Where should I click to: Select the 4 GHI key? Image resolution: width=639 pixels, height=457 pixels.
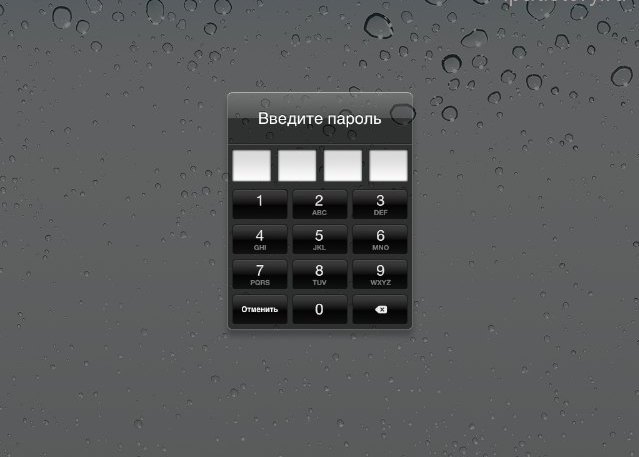pyautogui.click(x=260, y=239)
